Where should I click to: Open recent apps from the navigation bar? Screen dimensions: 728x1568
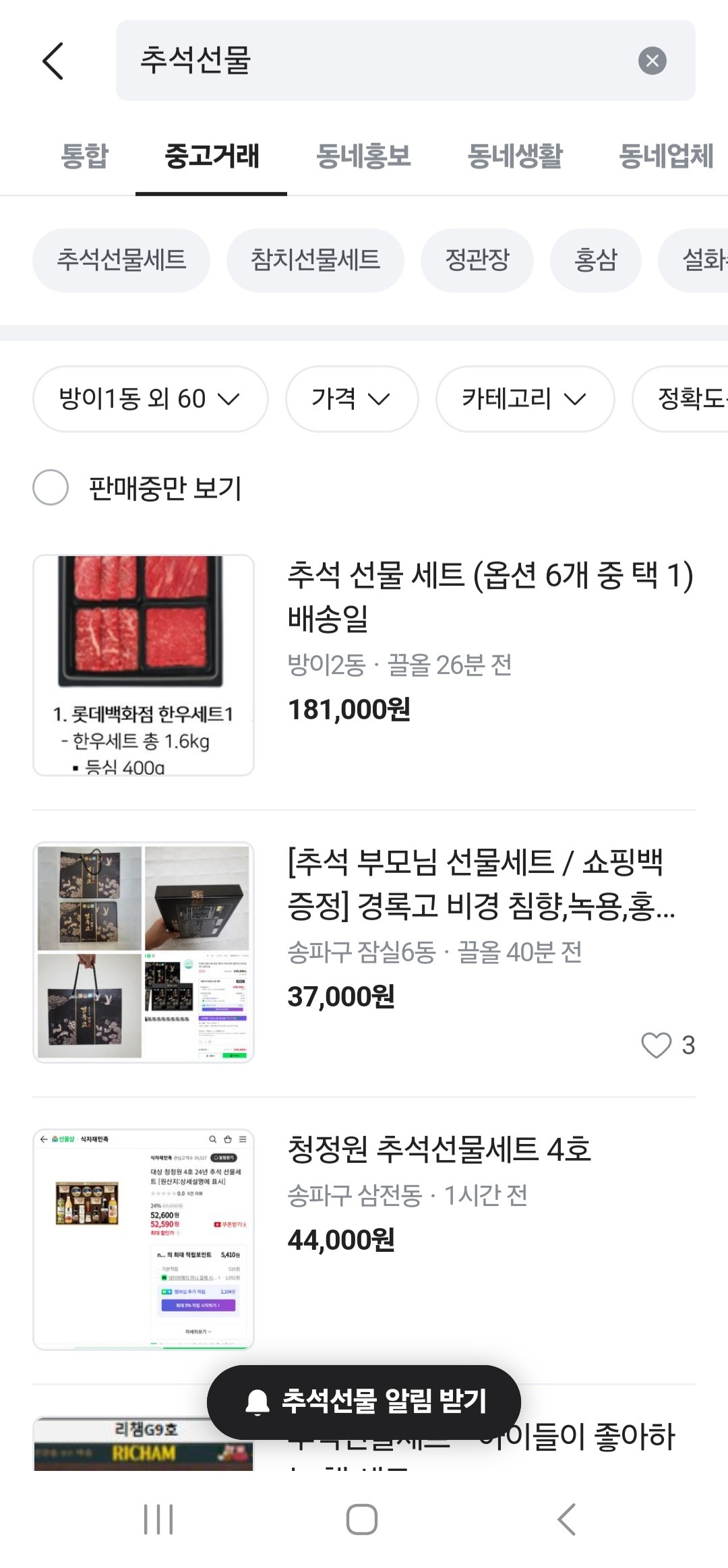click(x=157, y=1520)
